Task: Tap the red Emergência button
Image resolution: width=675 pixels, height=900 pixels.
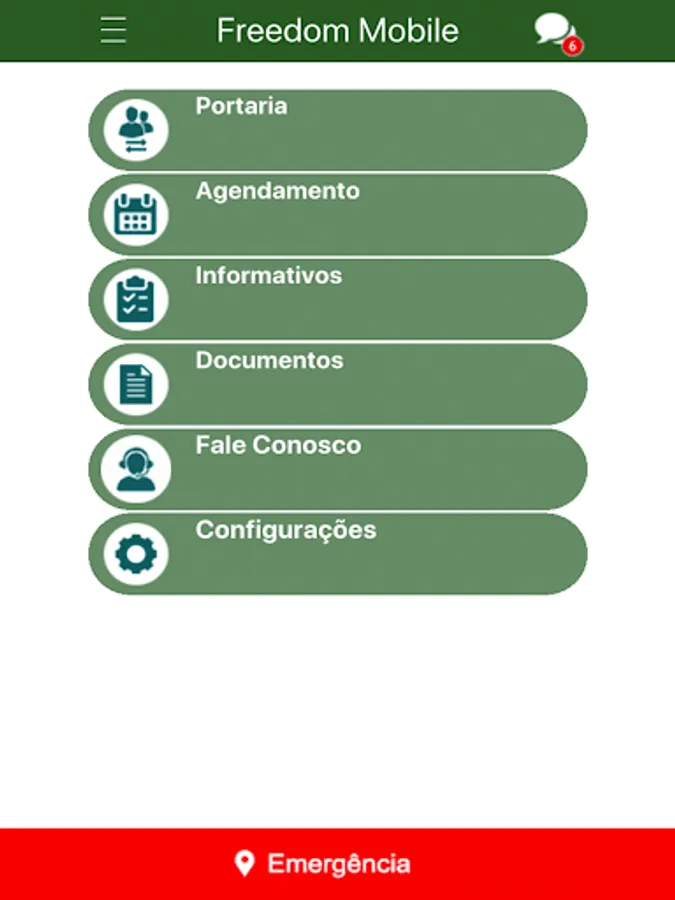Action: (x=337, y=864)
